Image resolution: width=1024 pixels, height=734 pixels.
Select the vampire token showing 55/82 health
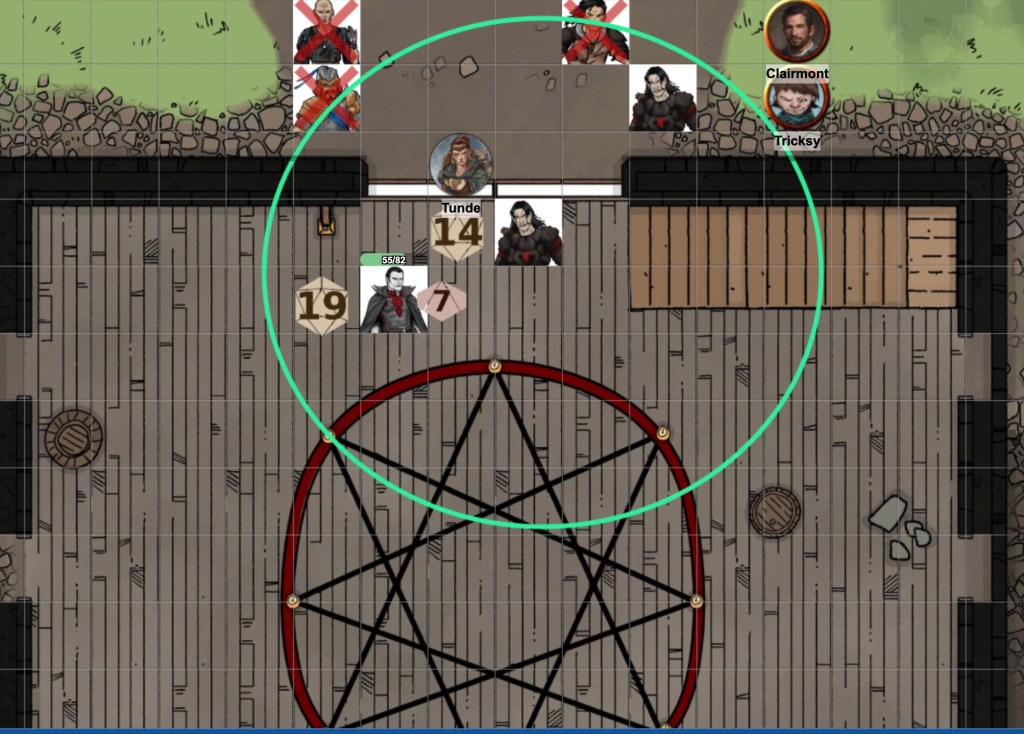tap(393, 299)
